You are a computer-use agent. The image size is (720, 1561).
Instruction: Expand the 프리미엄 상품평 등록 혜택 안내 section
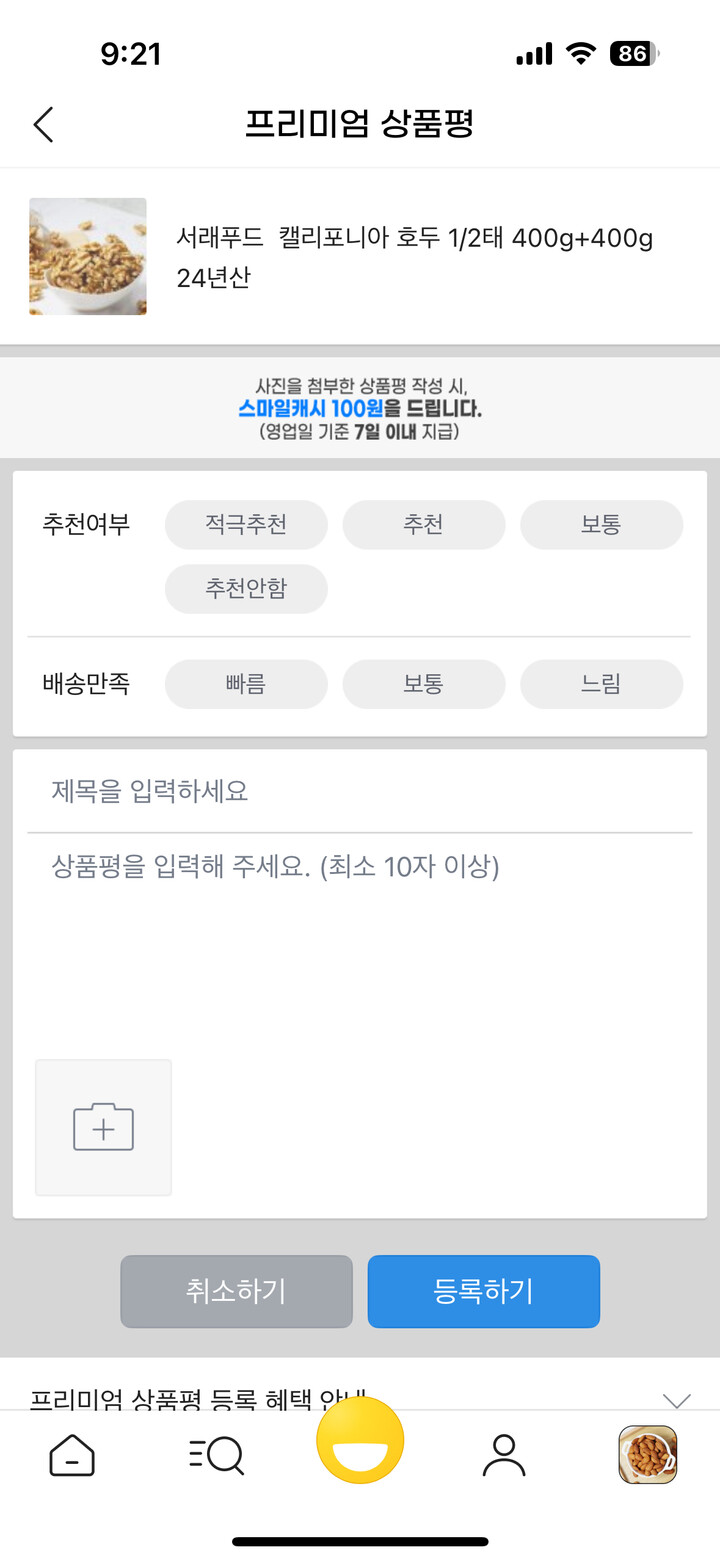676,1402
